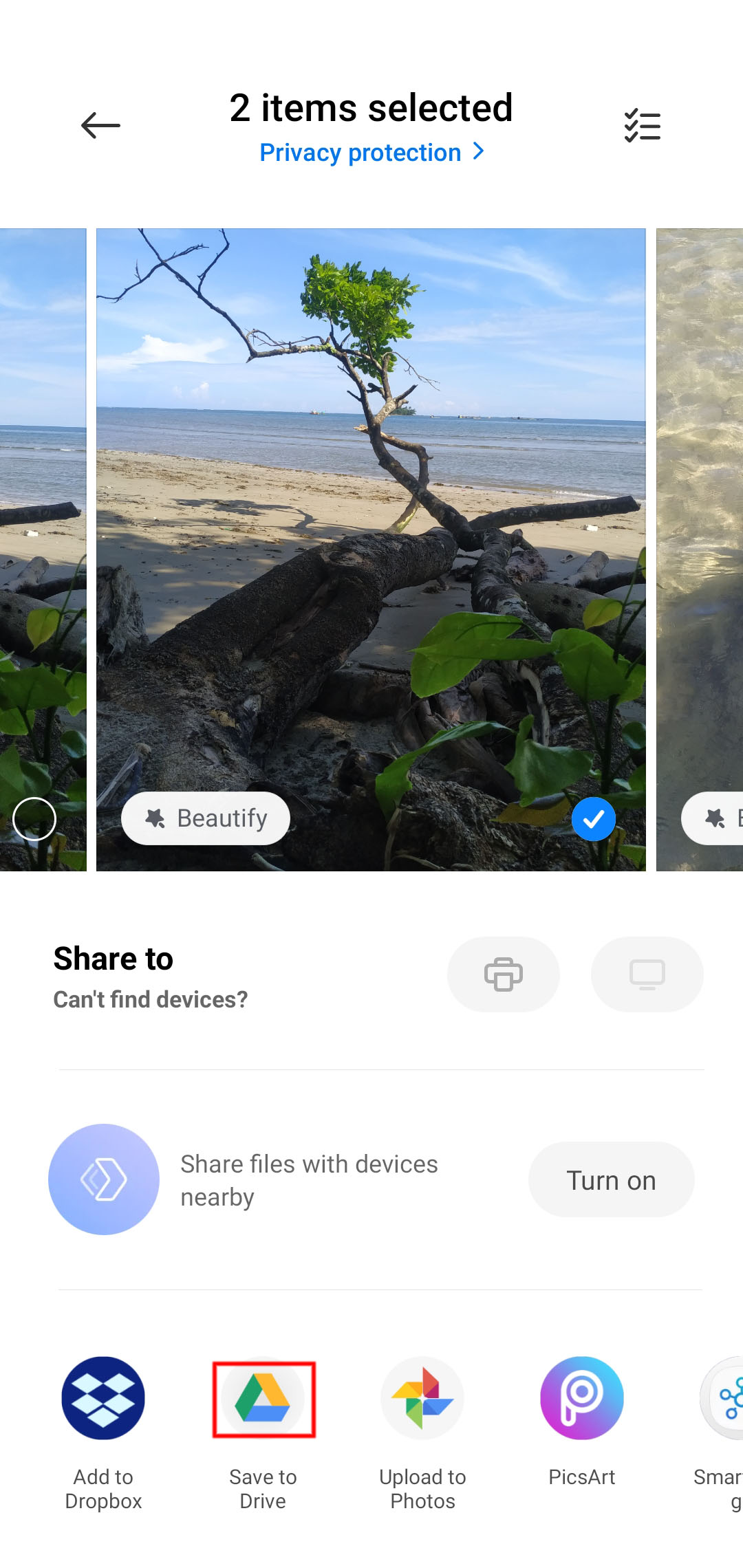Image resolution: width=743 pixels, height=1568 pixels.
Task: Go back using the arrow icon
Action: (100, 126)
